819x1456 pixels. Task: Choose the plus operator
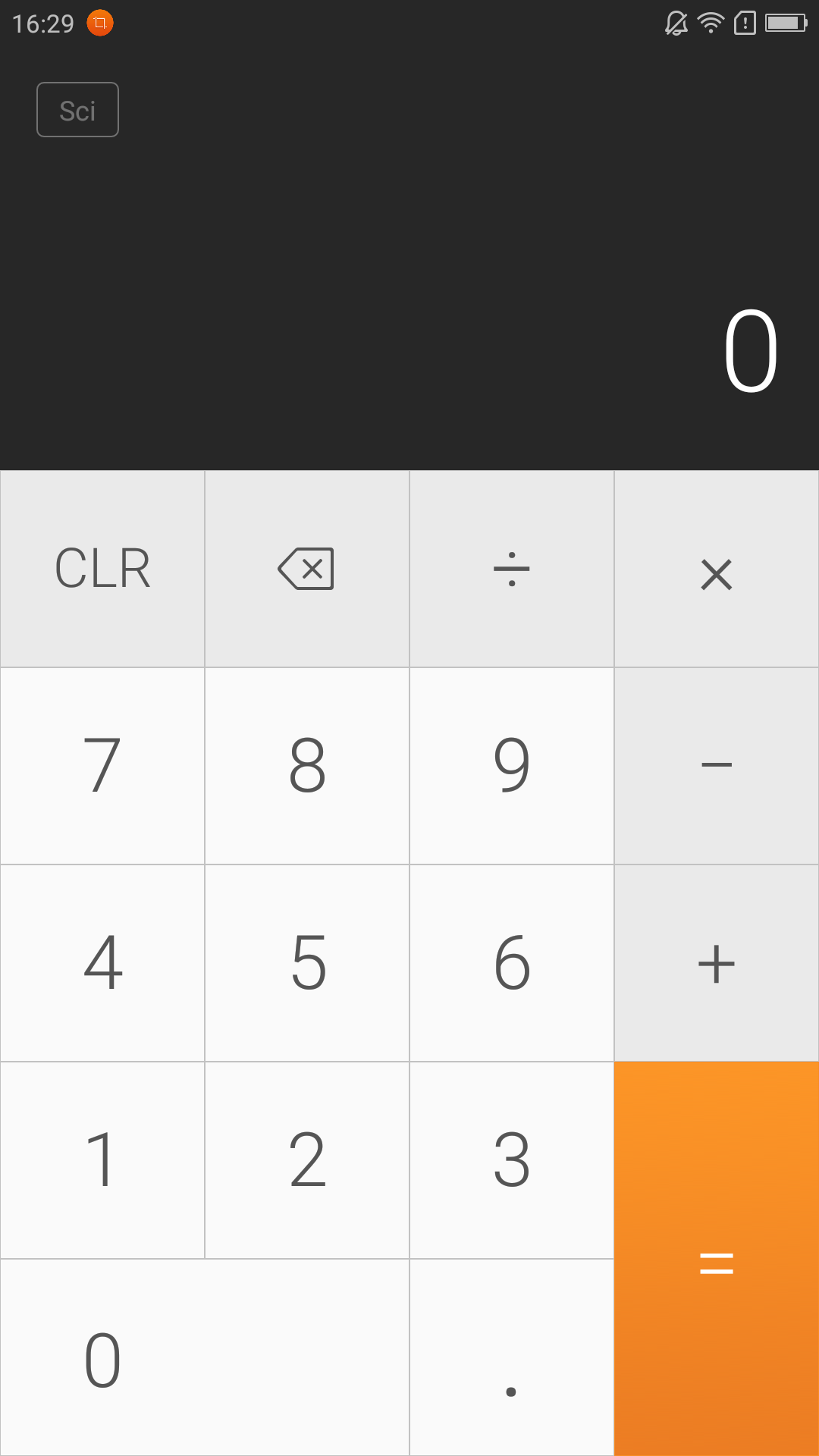coord(717,963)
